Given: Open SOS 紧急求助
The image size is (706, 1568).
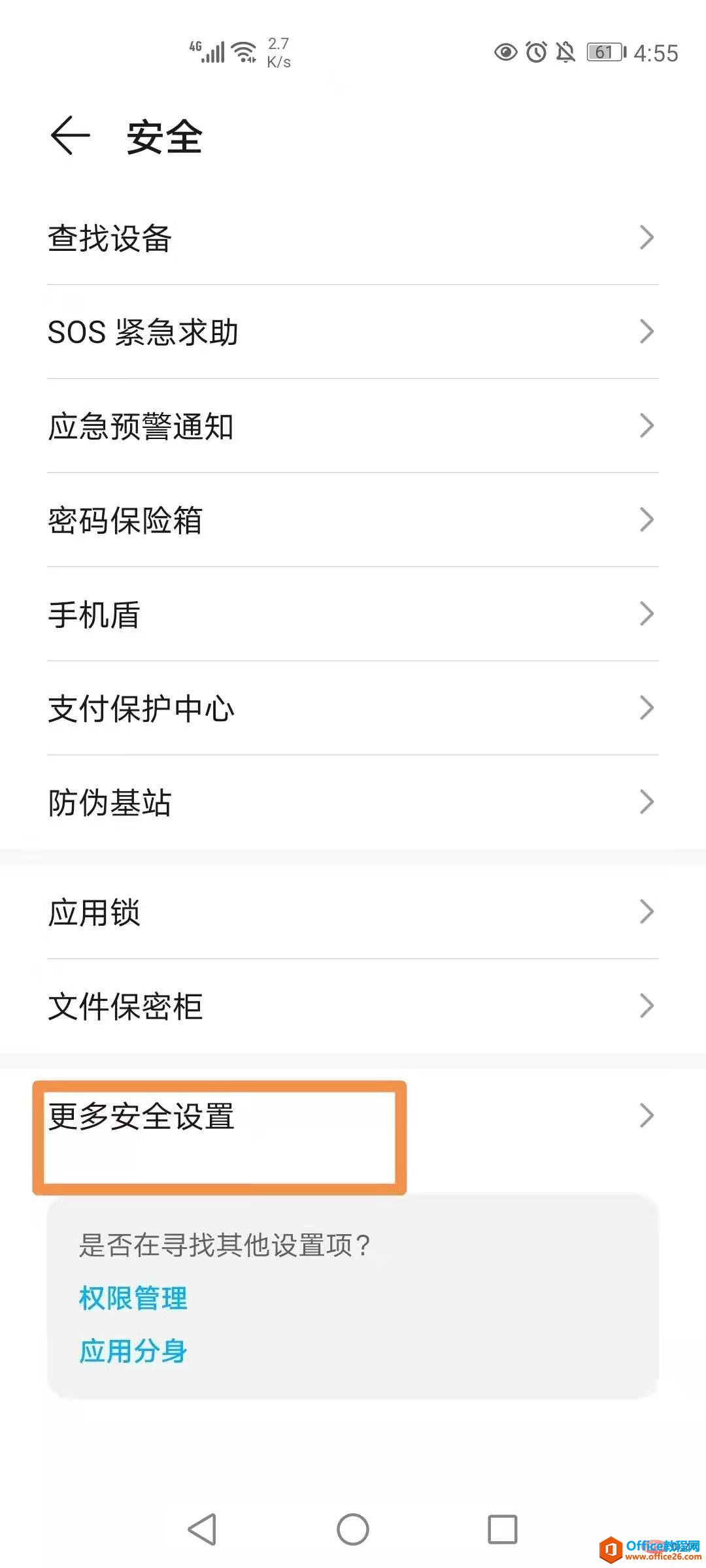Looking at the screenshot, I should tap(353, 332).
